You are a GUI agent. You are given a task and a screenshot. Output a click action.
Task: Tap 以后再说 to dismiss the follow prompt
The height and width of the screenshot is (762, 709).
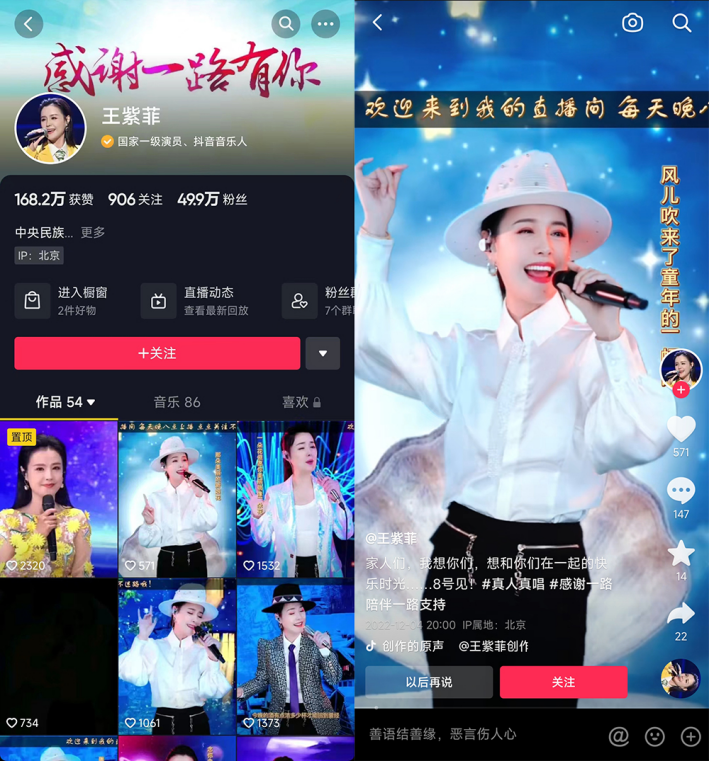pos(429,682)
